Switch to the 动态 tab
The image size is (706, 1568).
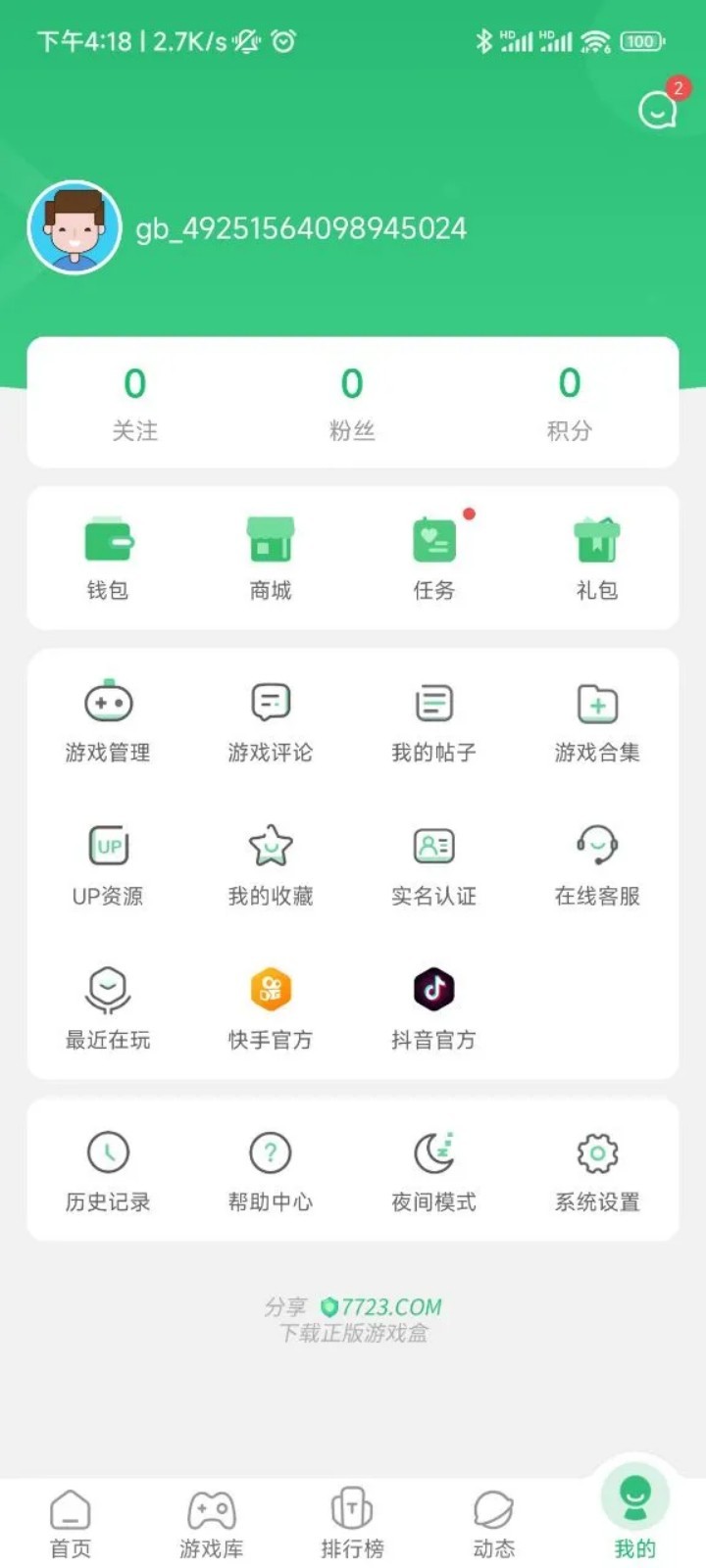pyautogui.click(x=493, y=1523)
